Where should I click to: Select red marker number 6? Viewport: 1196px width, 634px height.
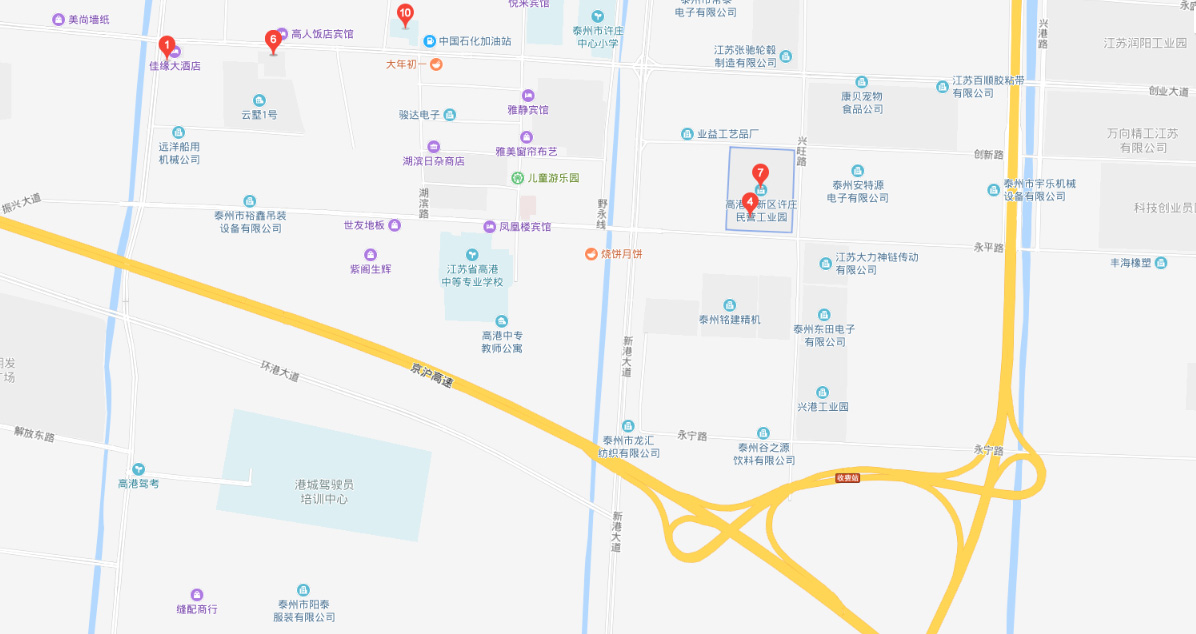pyautogui.click(x=272, y=41)
